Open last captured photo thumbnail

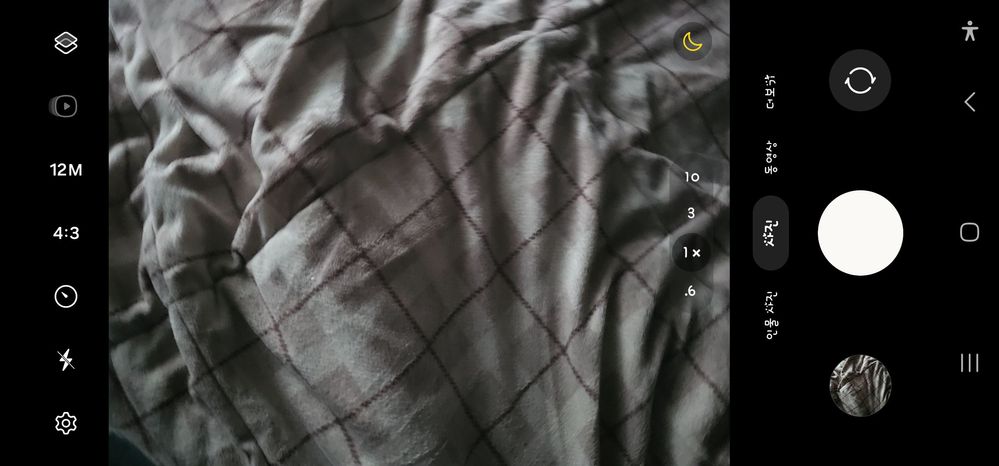860,385
